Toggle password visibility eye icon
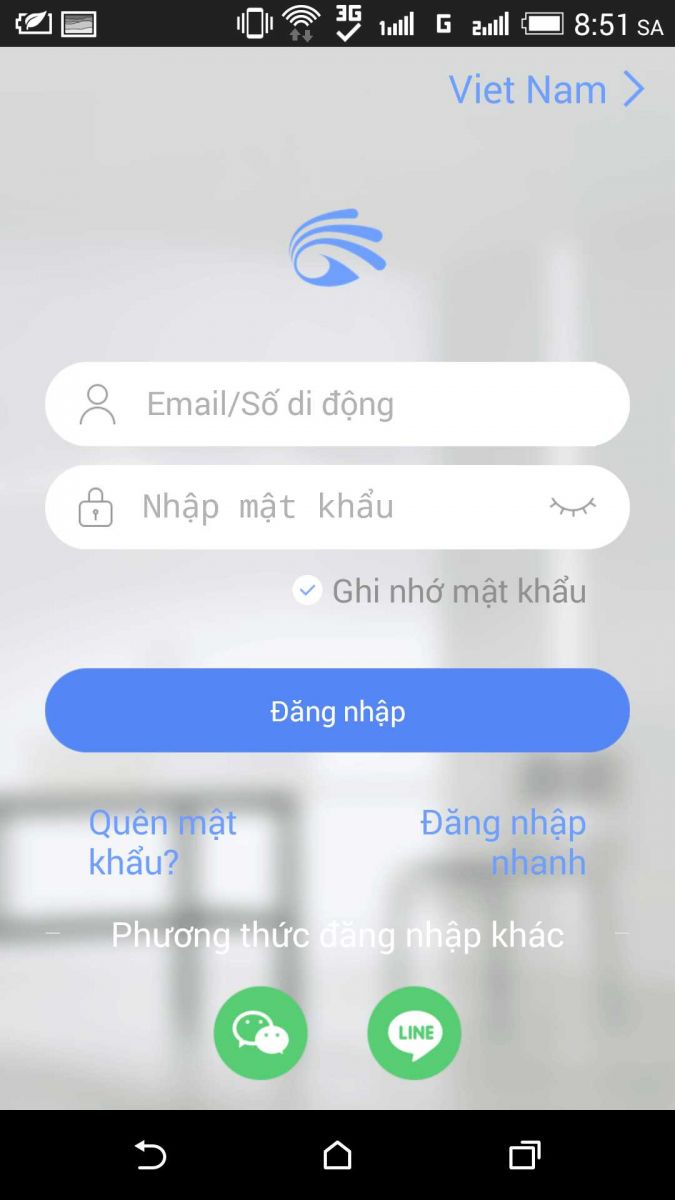Screen dimensions: 675x1200 pos(573,506)
